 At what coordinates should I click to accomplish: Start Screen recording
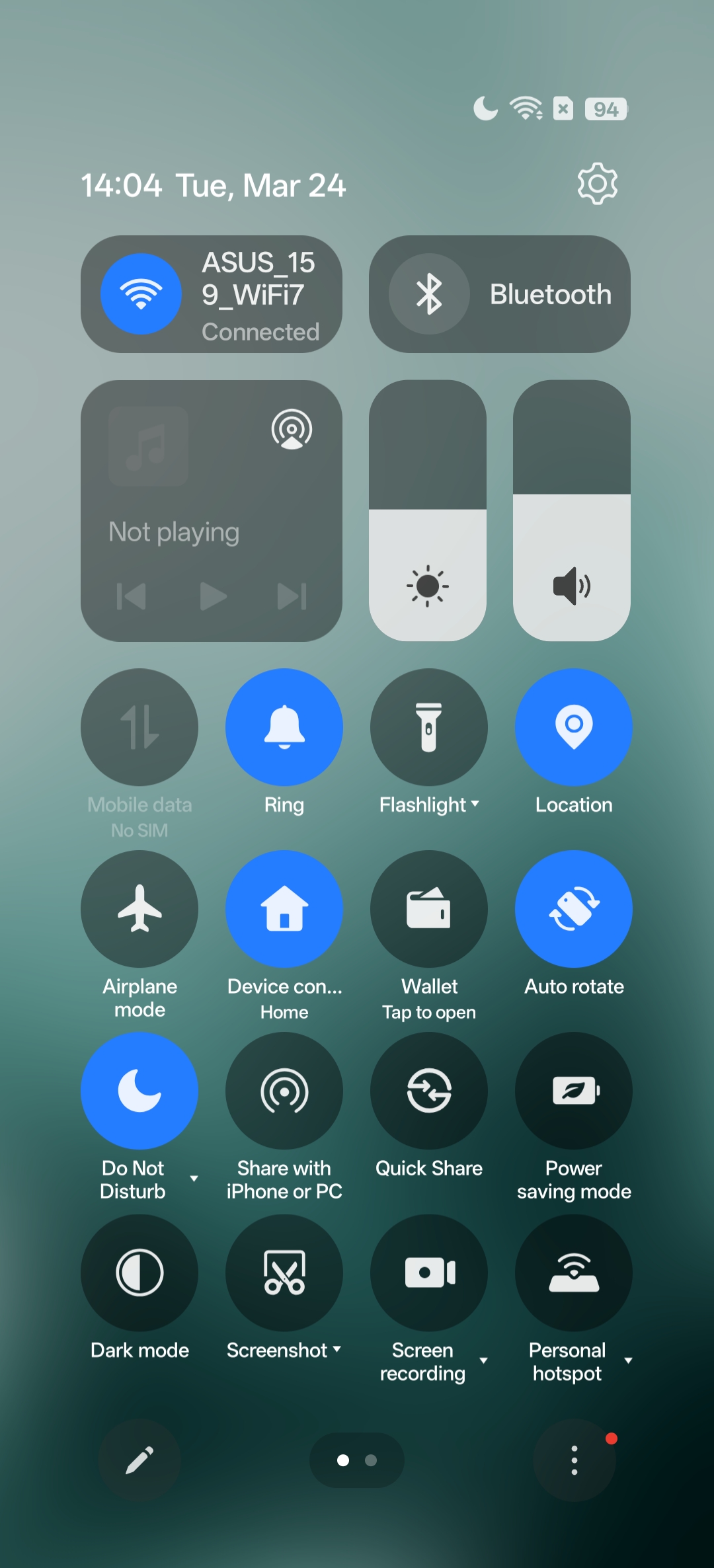tap(429, 1273)
